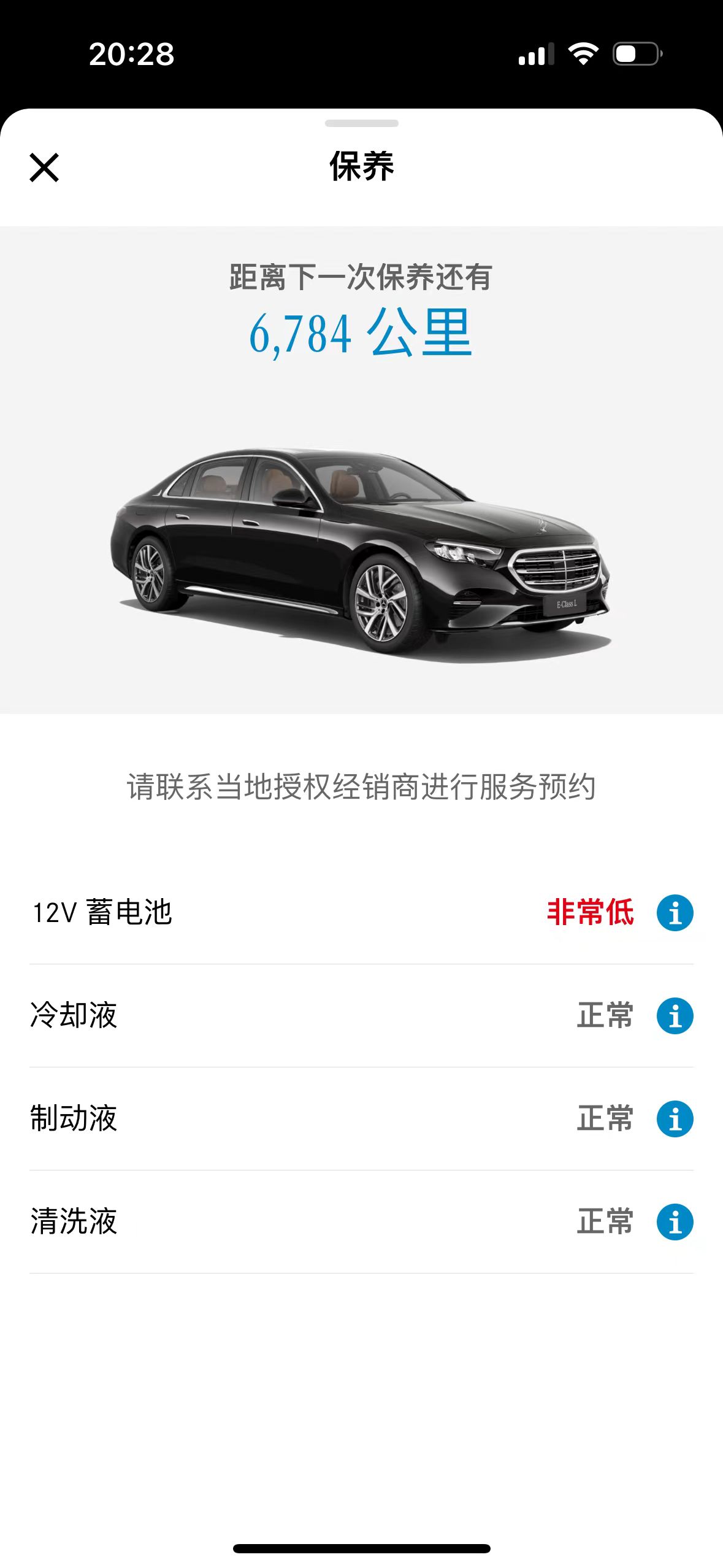Tap info icon beside 清洗液

[x=675, y=1222]
